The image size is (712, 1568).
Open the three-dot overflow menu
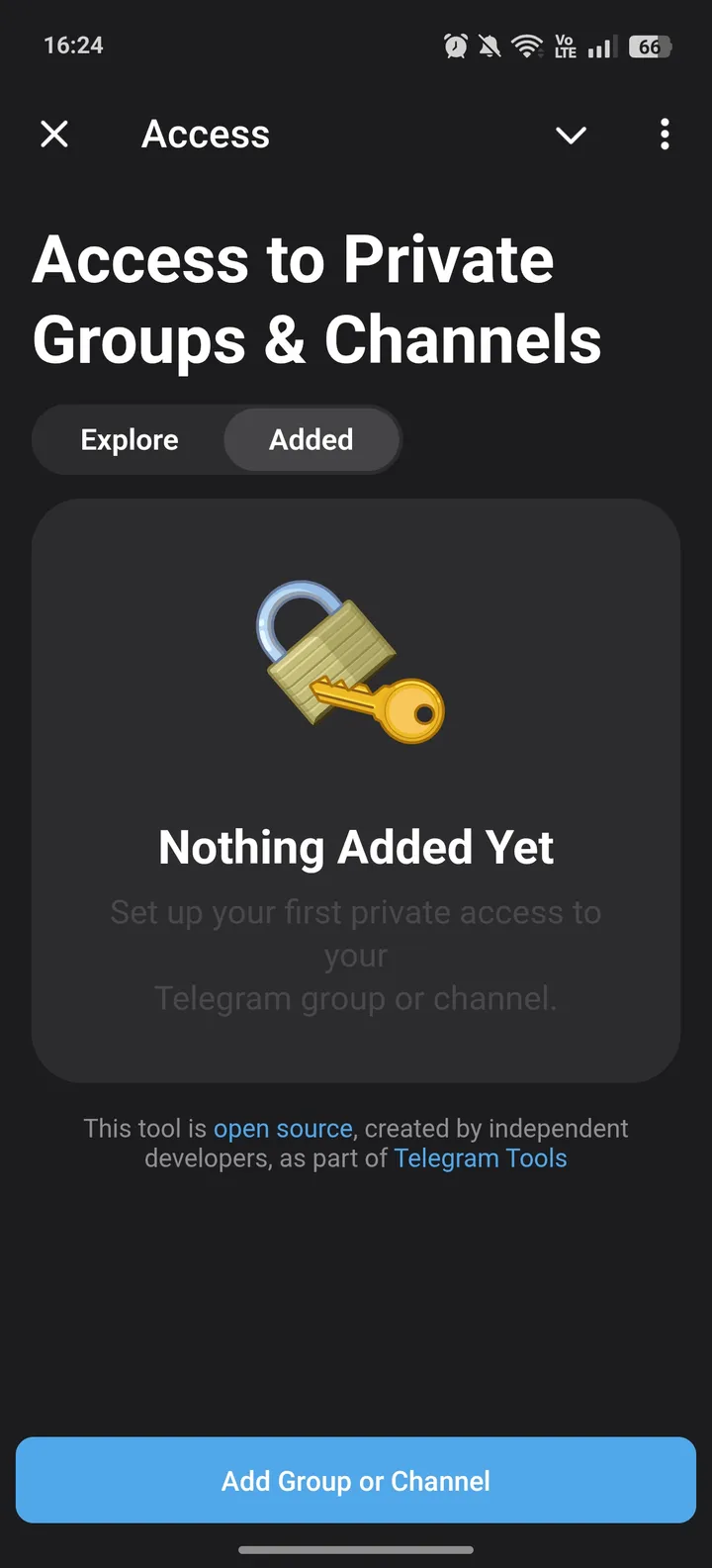coord(664,135)
